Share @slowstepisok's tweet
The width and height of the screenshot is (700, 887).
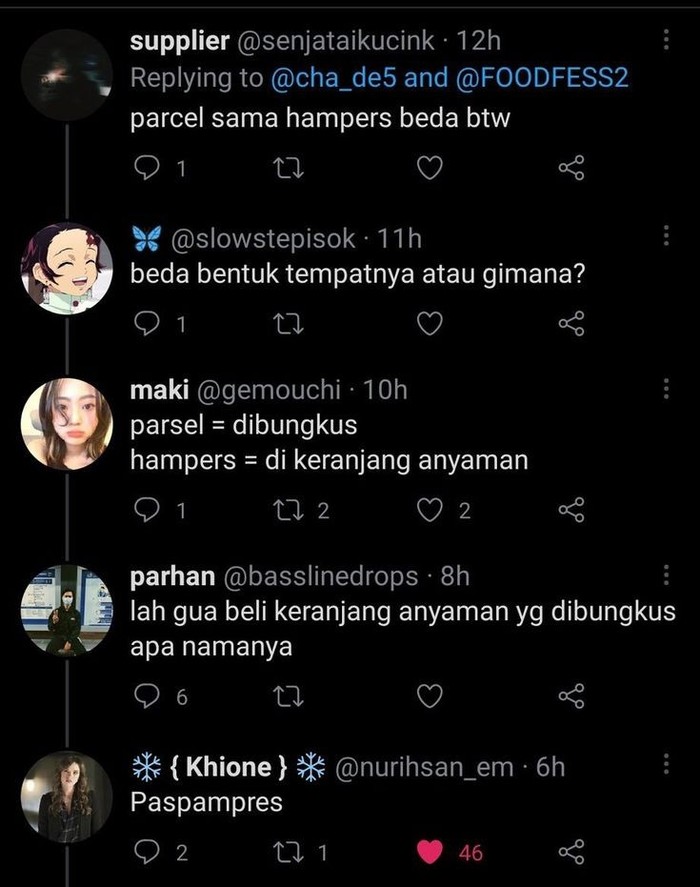tap(571, 324)
